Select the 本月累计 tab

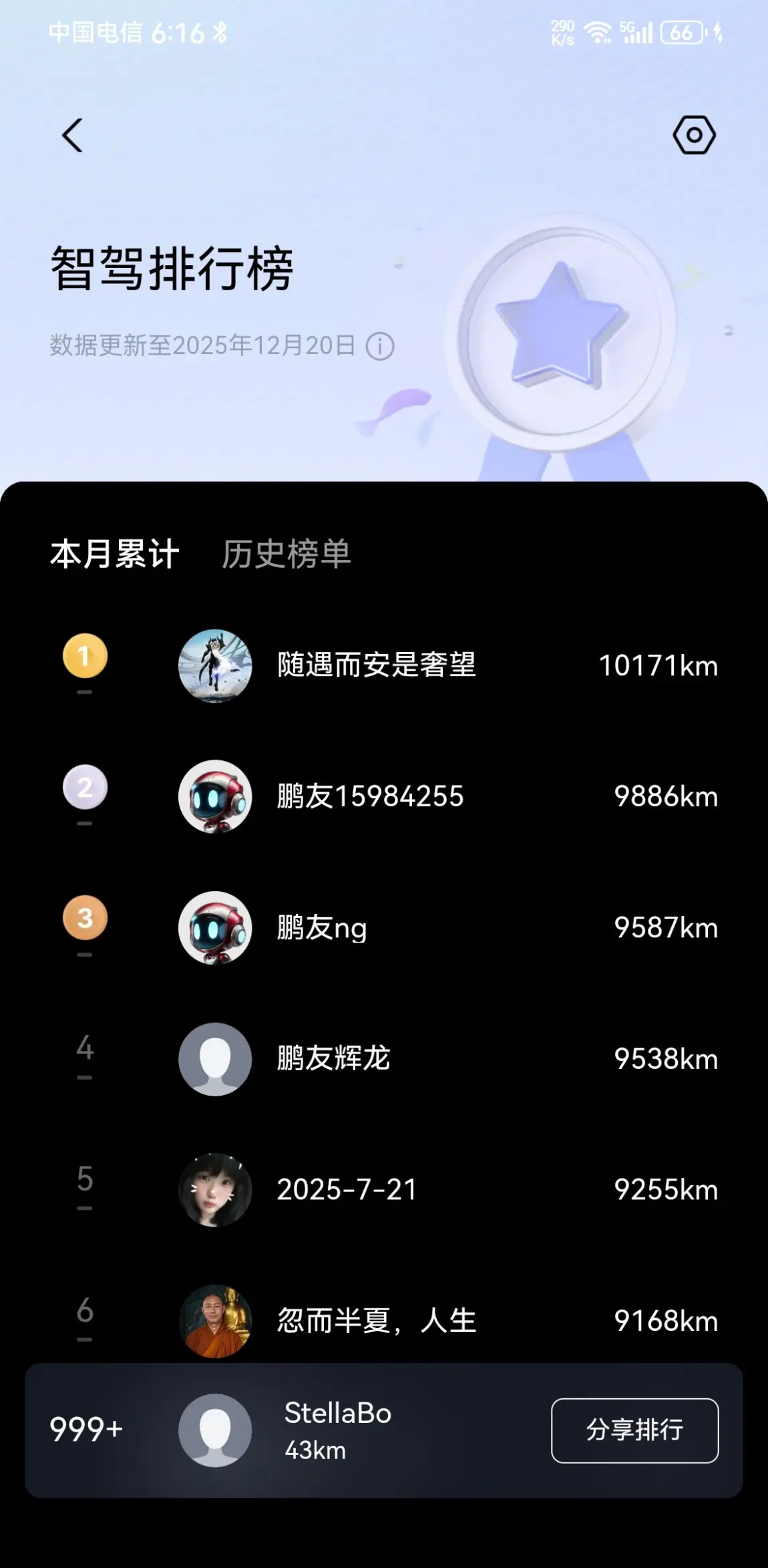point(114,554)
